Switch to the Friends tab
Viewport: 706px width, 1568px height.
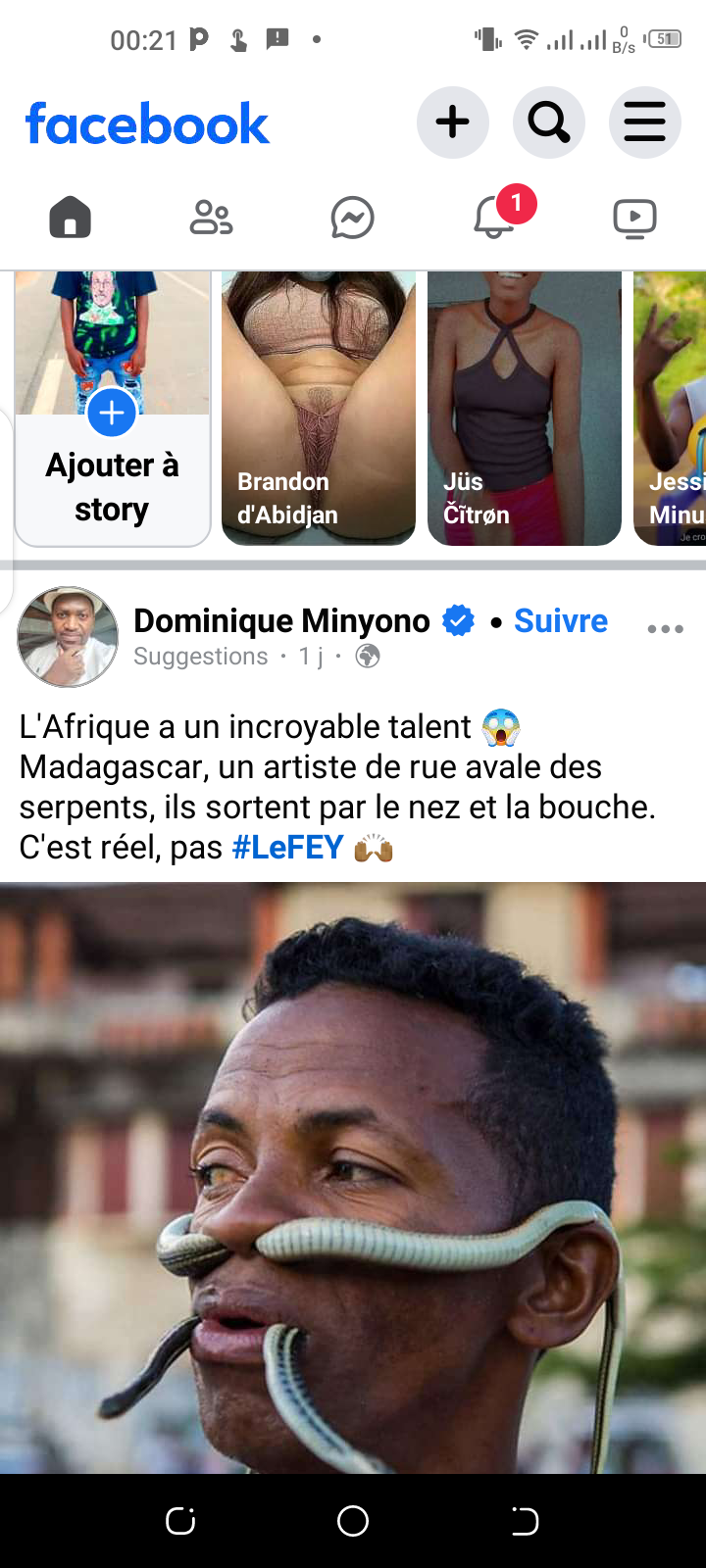click(x=211, y=218)
